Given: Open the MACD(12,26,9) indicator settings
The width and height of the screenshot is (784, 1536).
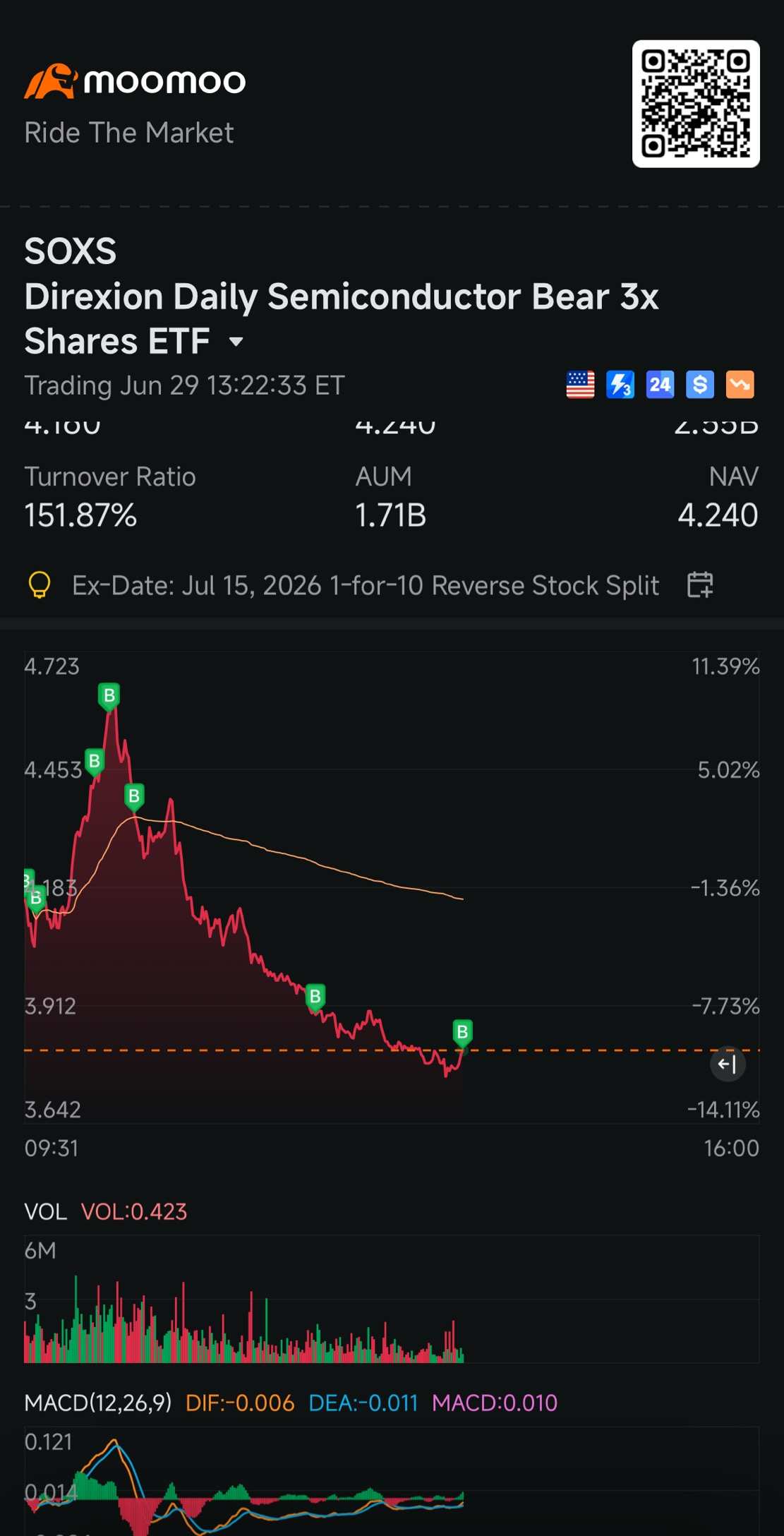Looking at the screenshot, I should [98, 1403].
